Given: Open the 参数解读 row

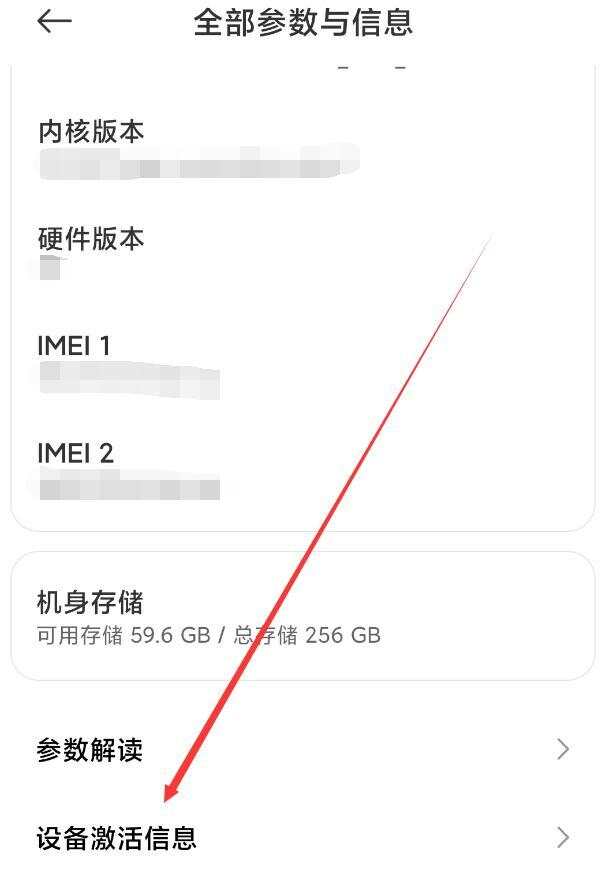Looking at the screenshot, I should click(x=302, y=750).
